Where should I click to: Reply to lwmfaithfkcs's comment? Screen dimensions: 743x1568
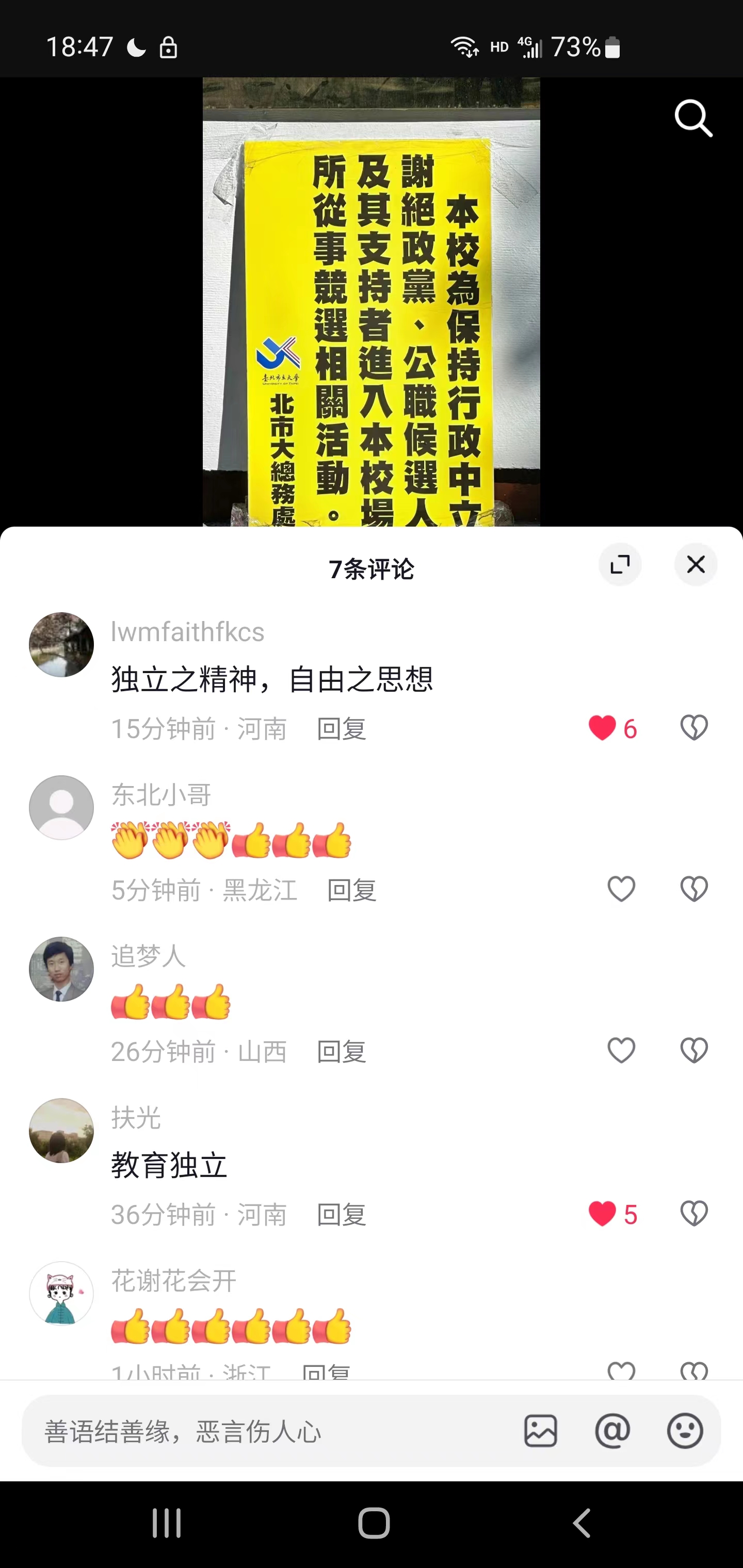(341, 729)
